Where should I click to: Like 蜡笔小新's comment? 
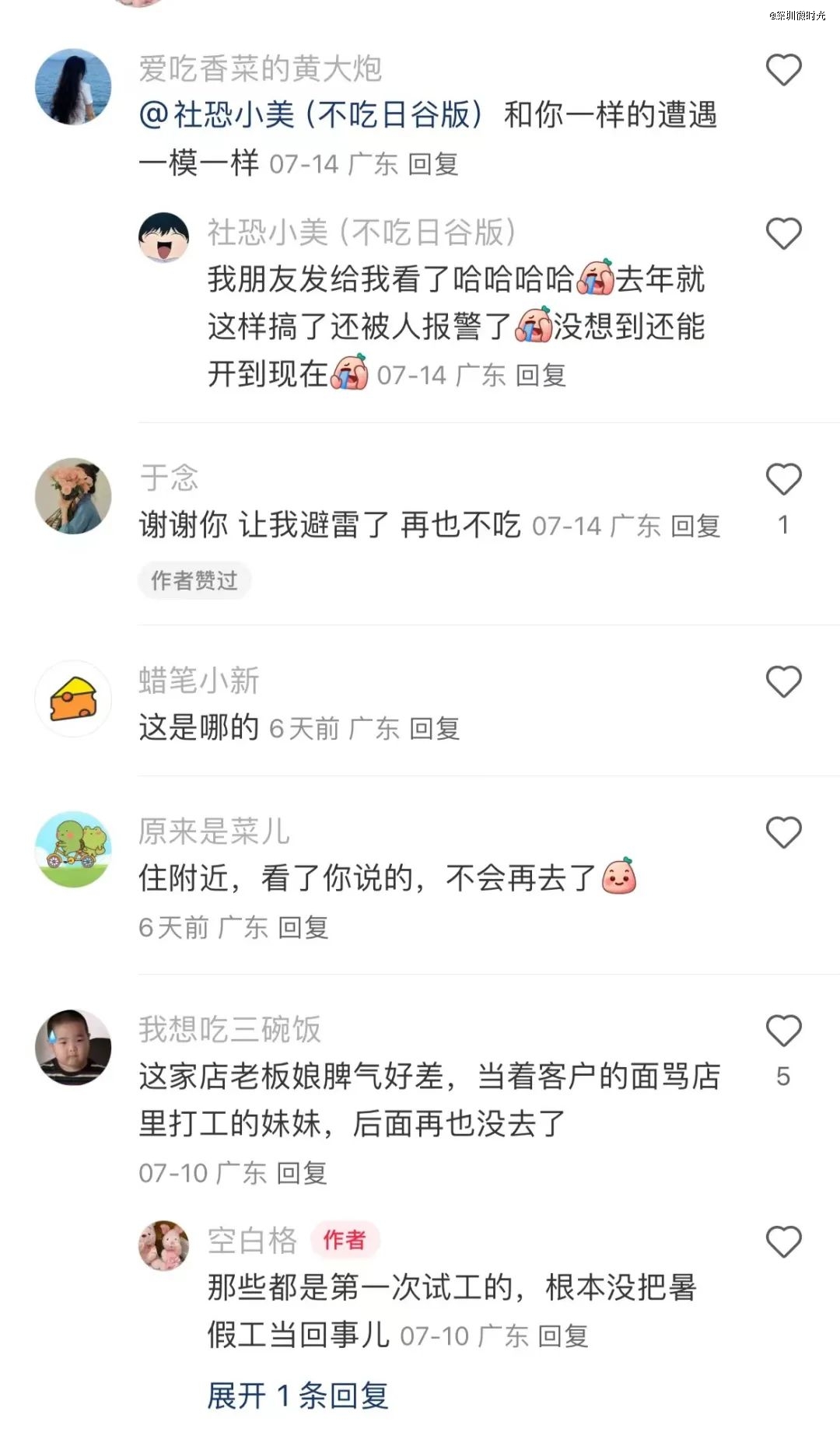(783, 682)
